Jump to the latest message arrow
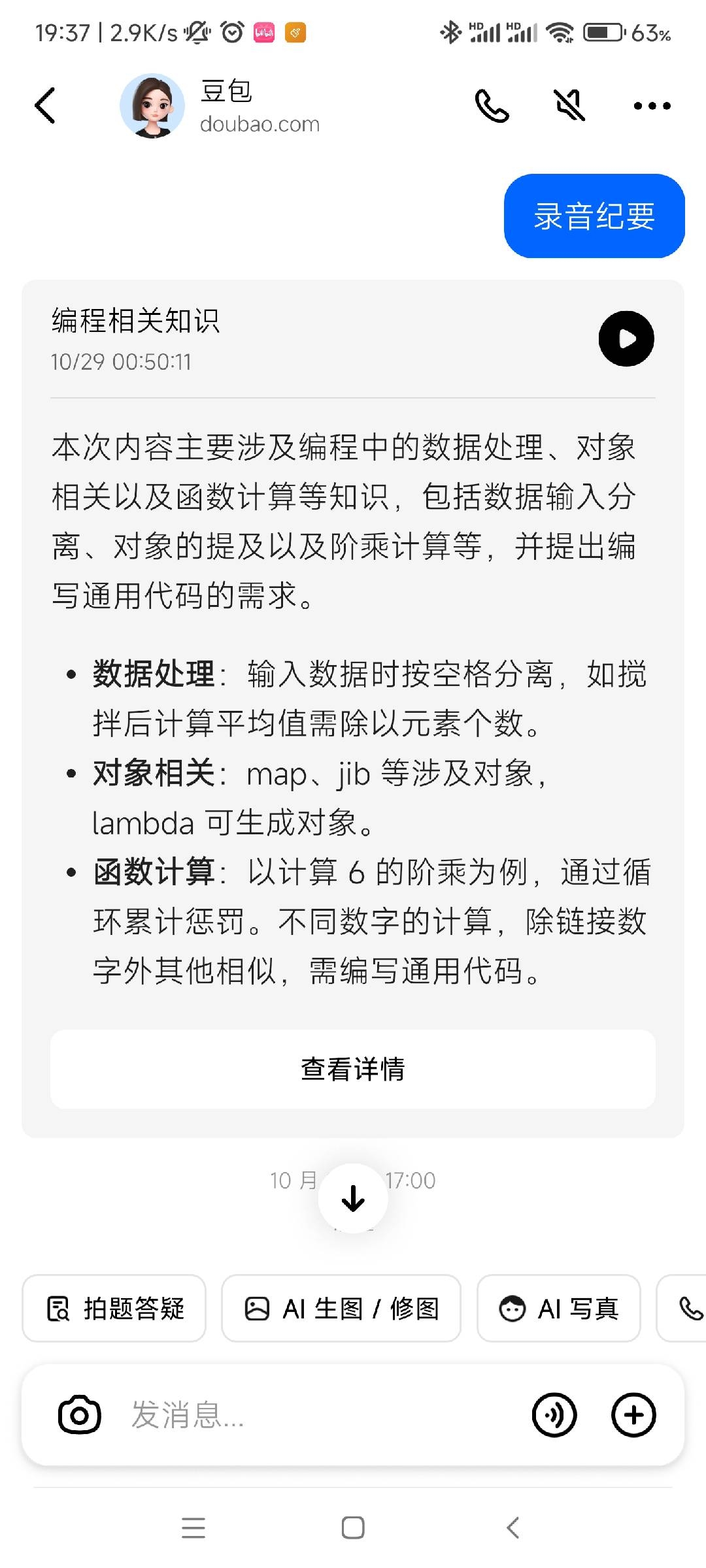 tap(353, 1199)
